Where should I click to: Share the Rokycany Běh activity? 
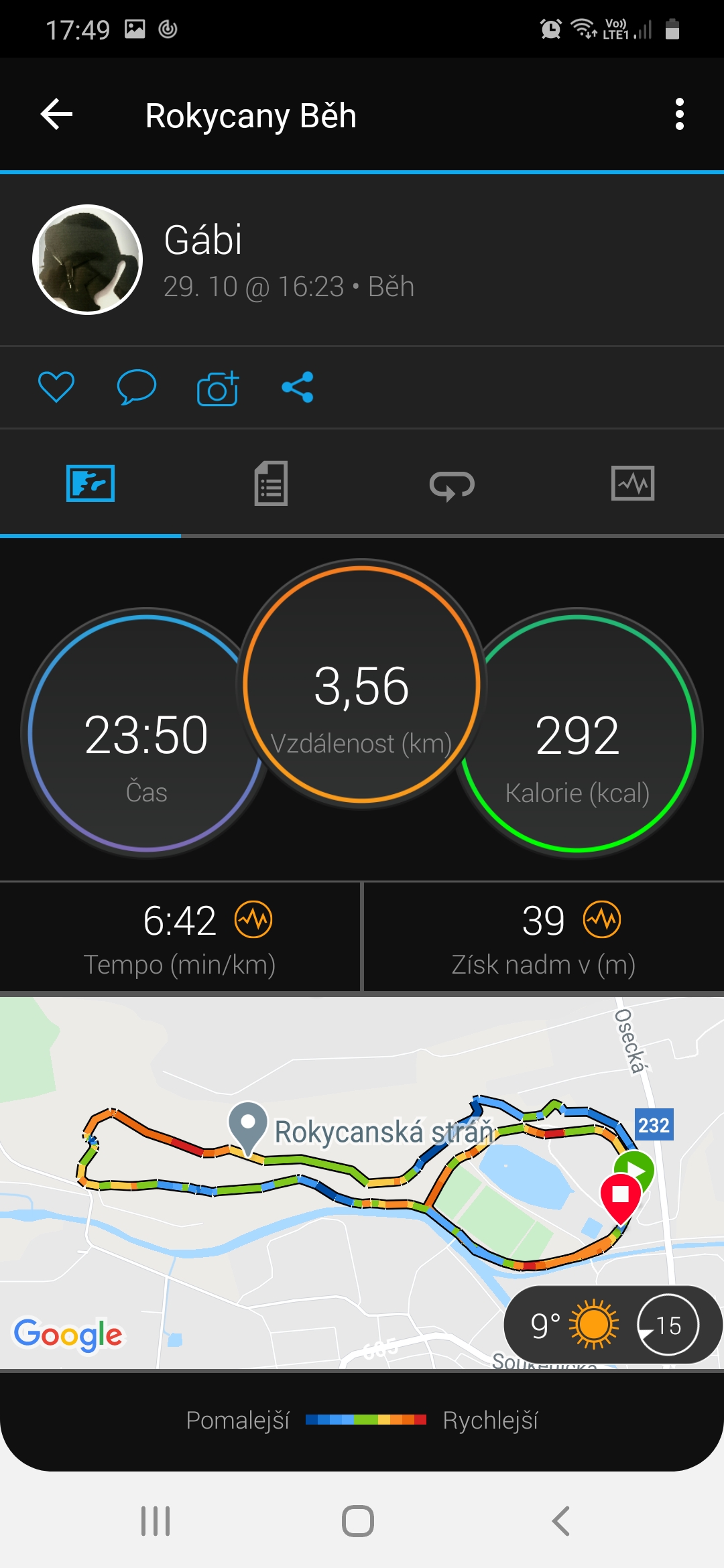[x=298, y=387]
